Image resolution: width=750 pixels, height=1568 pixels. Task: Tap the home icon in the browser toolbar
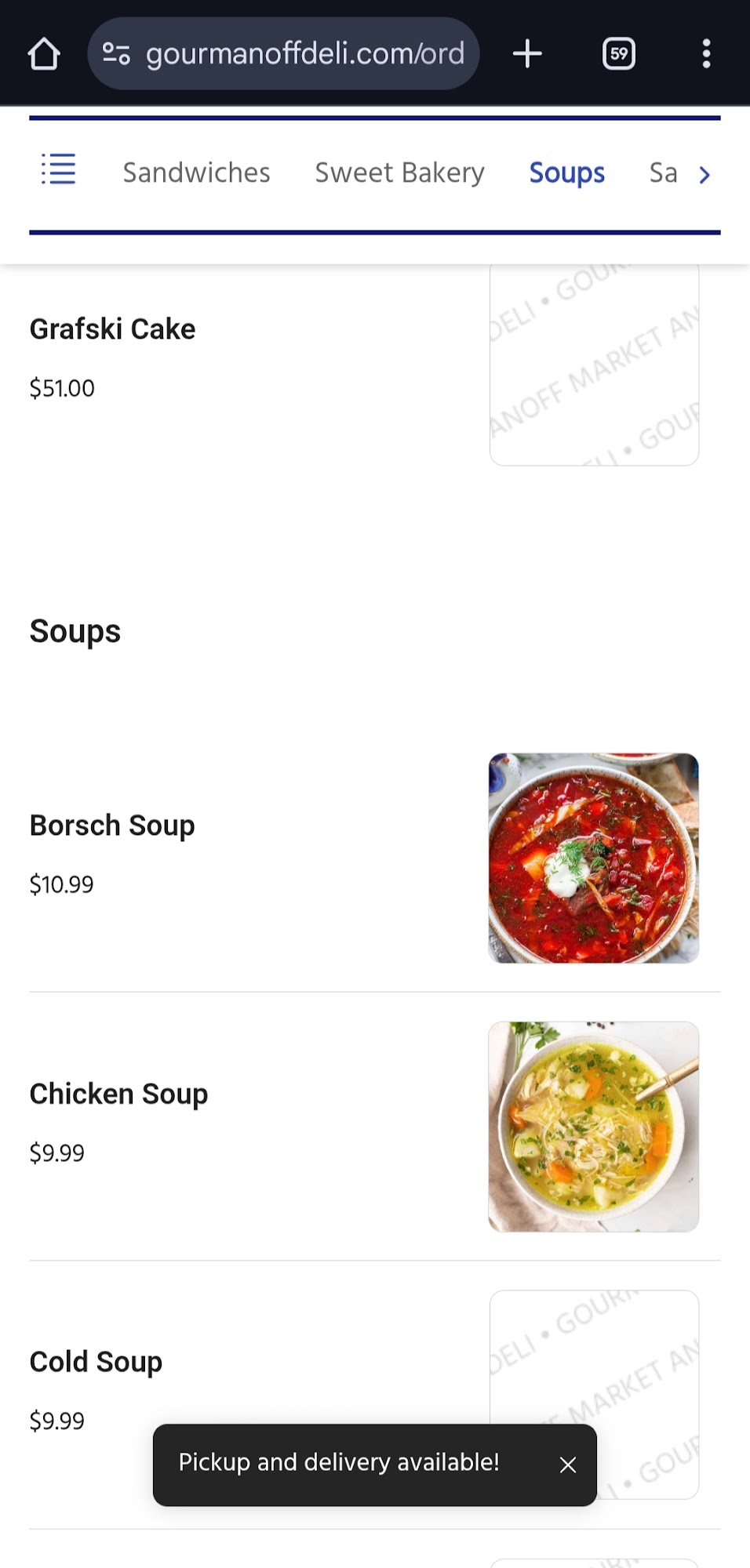click(45, 53)
